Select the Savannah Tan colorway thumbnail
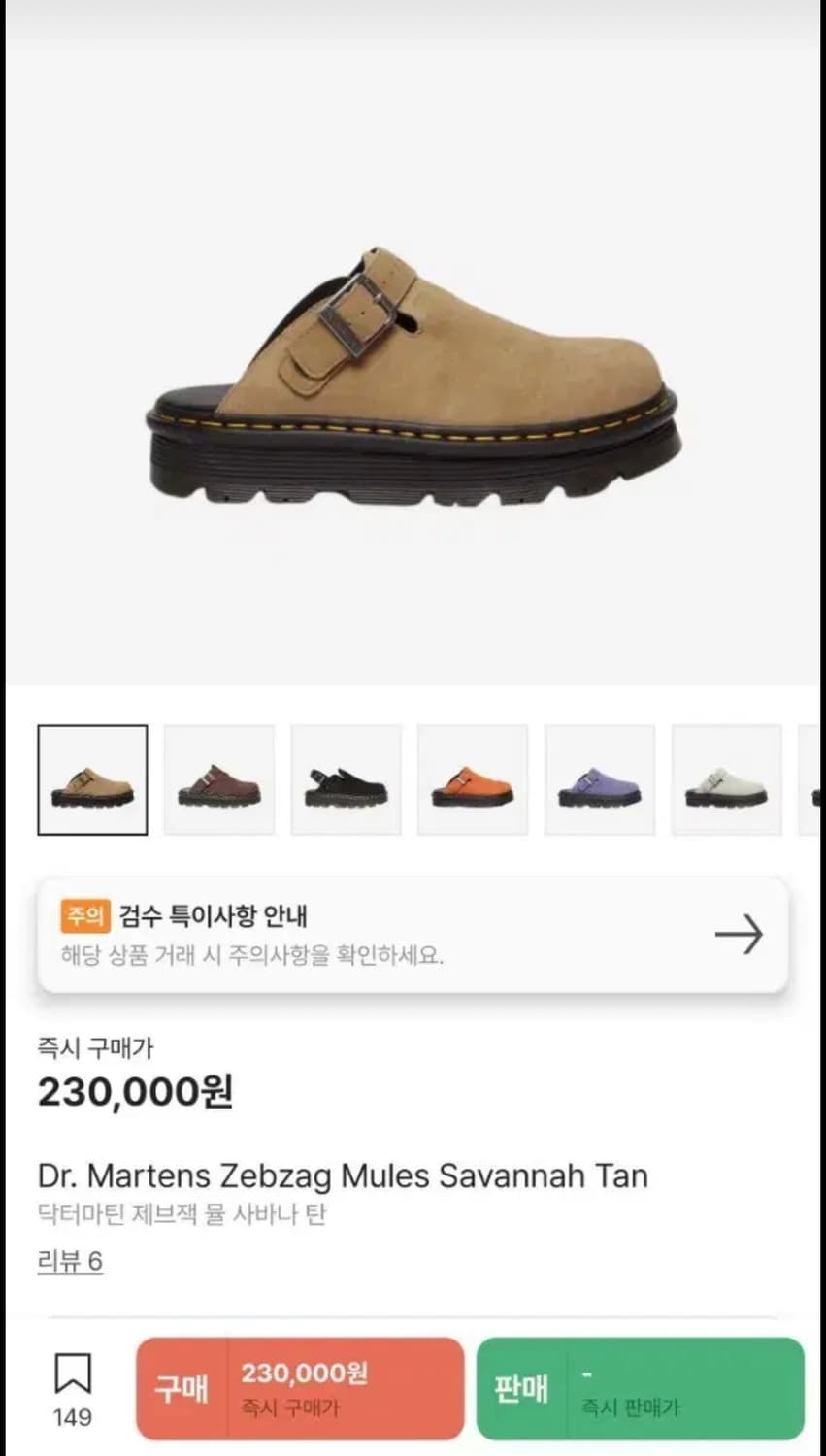Image resolution: width=826 pixels, height=1456 pixels. click(x=92, y=779)
